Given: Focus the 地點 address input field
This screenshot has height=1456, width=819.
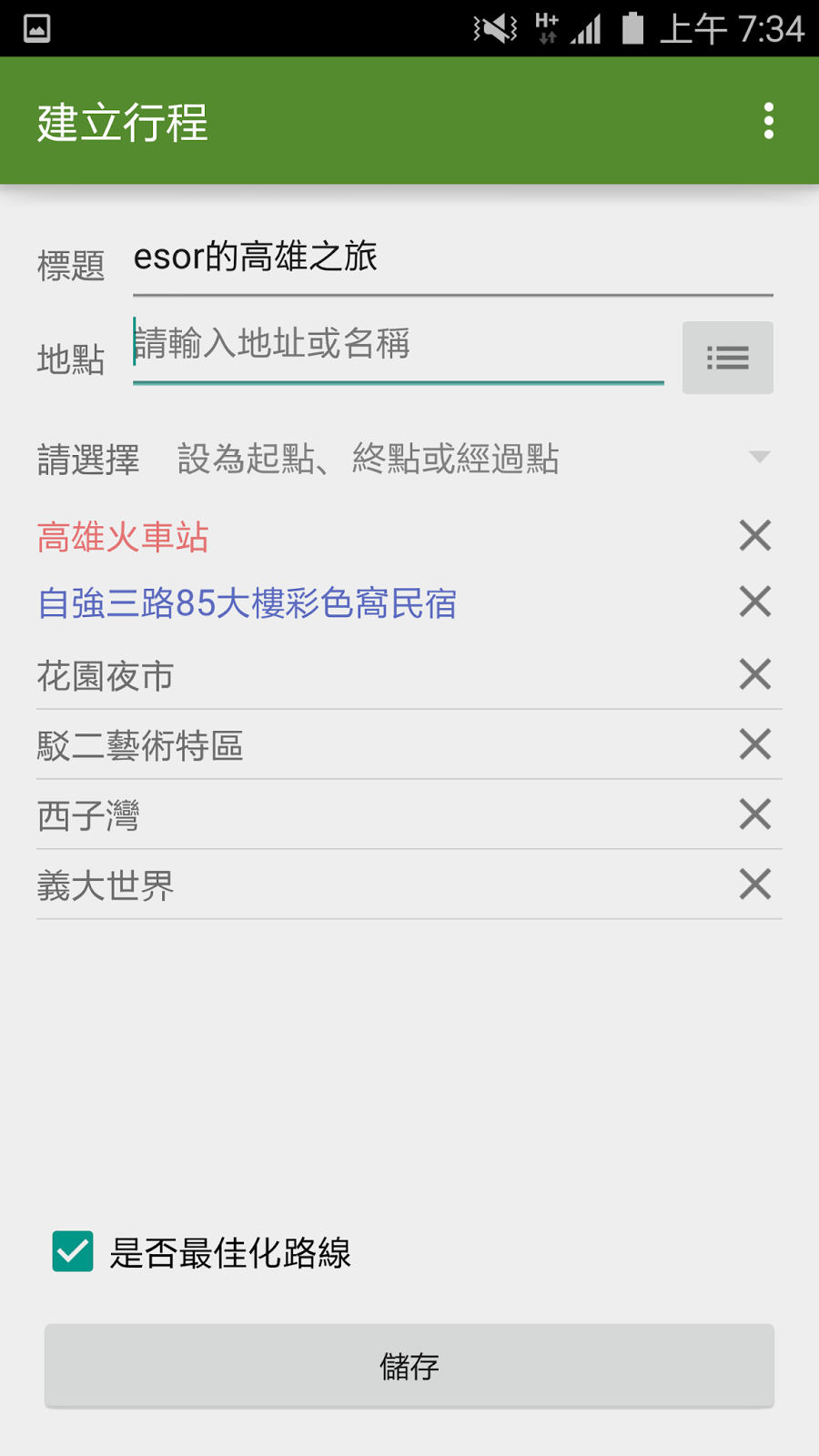Looking at the screenshot, I should coord(398,346).
